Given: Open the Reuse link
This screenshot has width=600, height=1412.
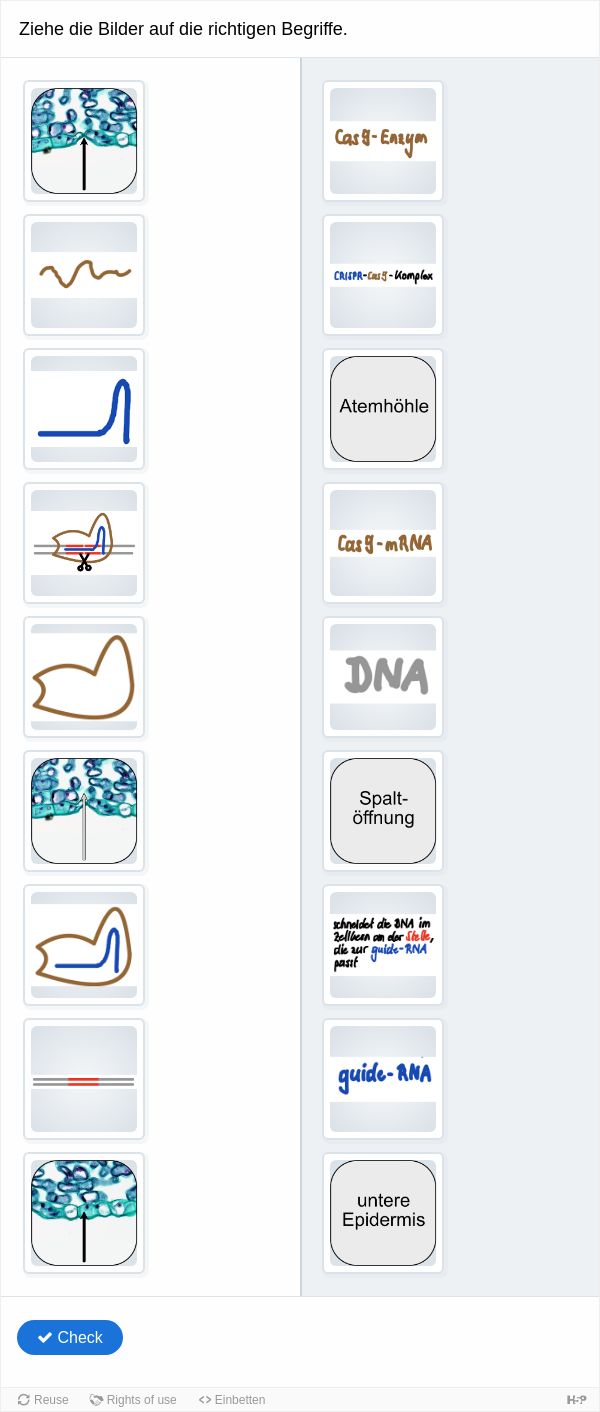Looking at the screenshot, I should (43, 1400).
